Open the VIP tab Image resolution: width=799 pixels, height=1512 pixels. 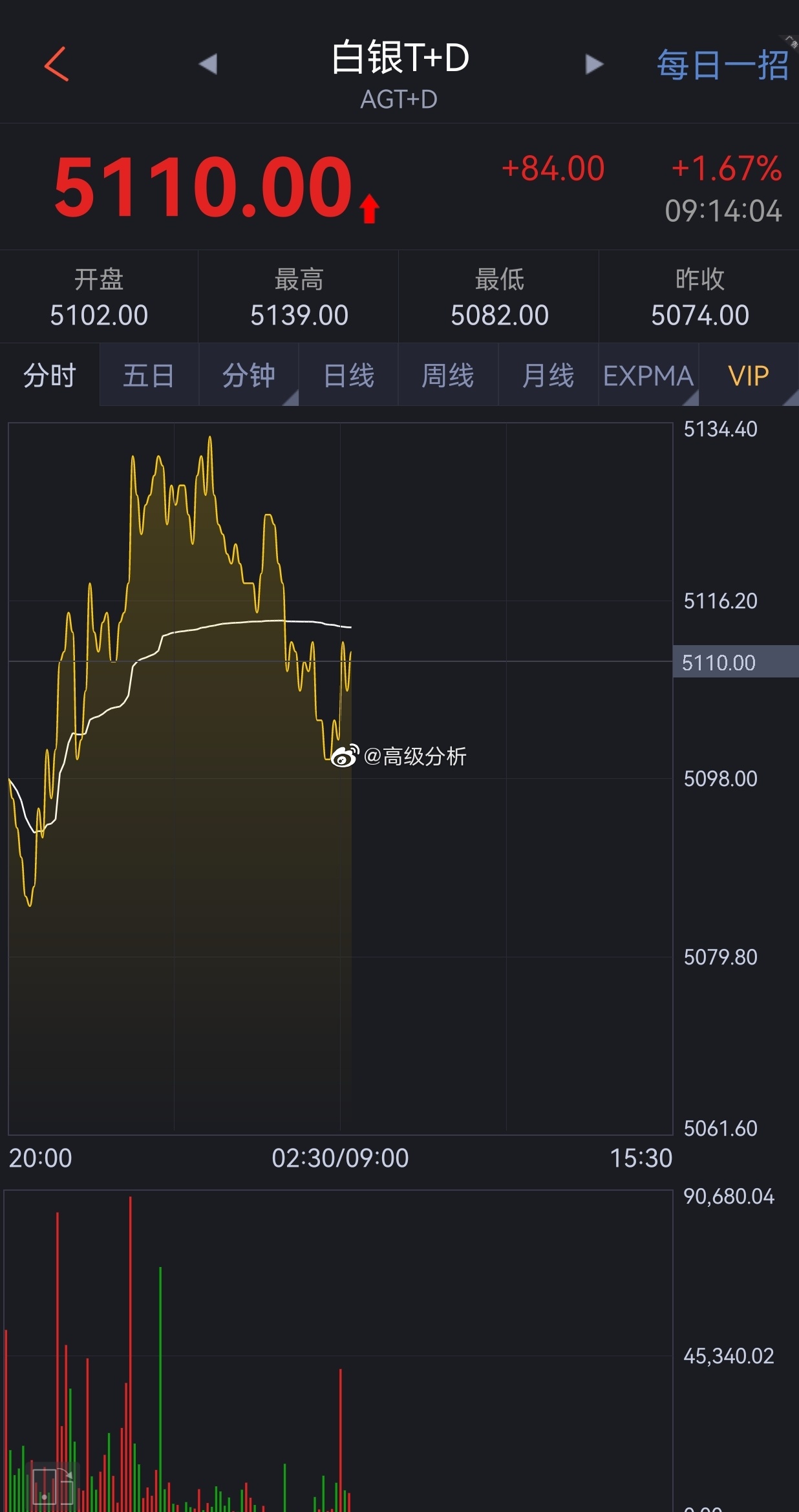coord(749,376)
